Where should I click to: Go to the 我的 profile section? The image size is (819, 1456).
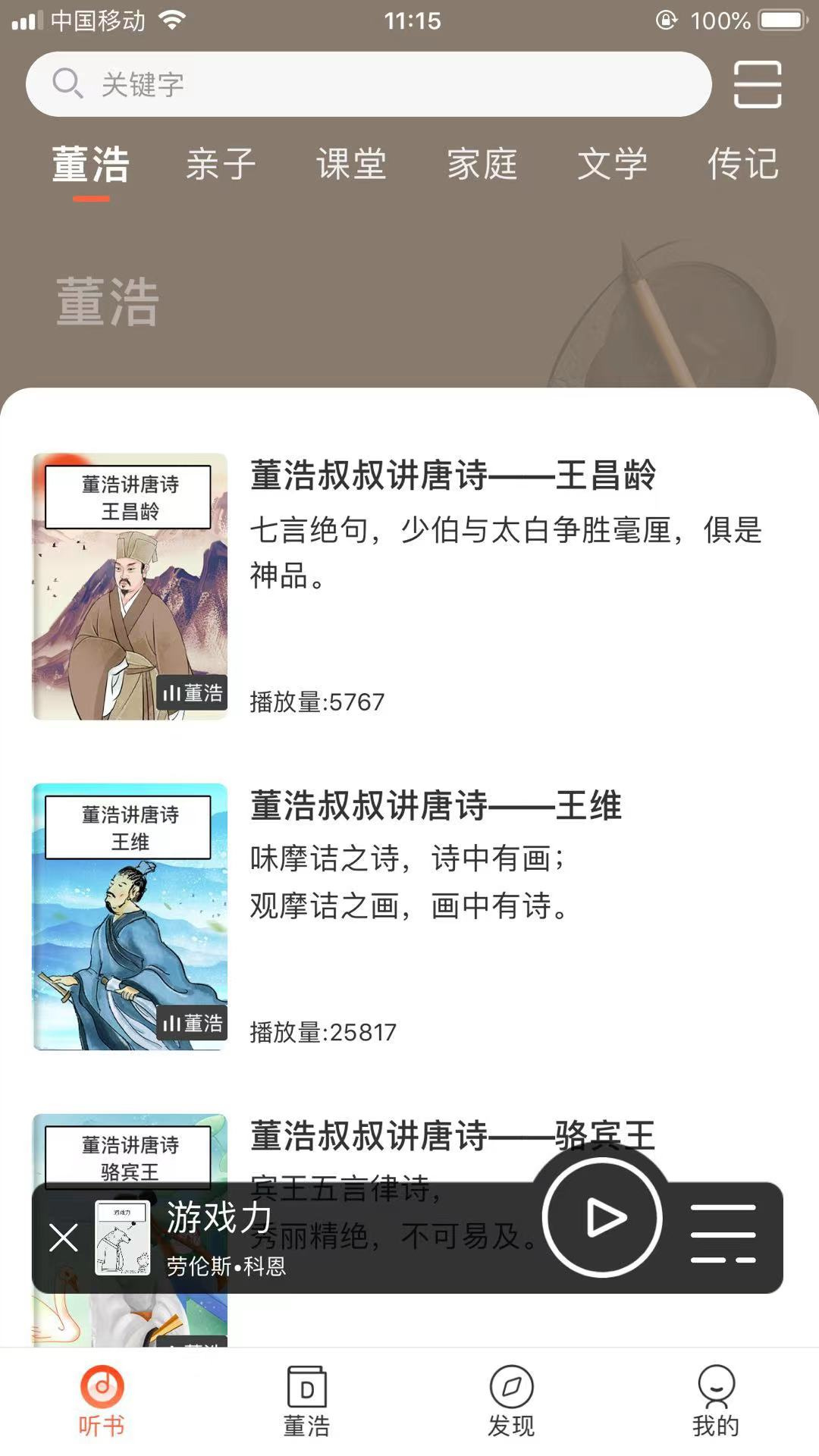click(717, 1403)
